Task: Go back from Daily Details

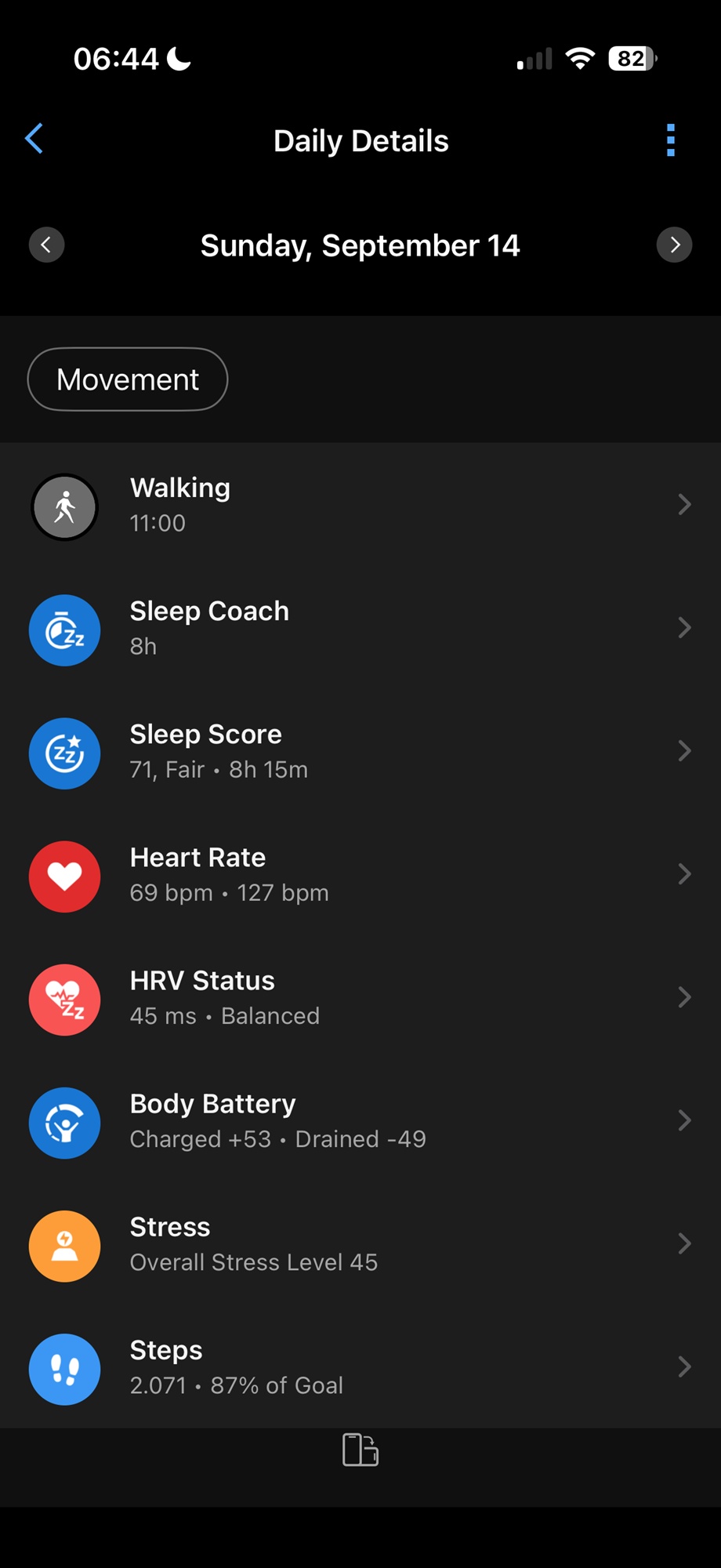Action: coord(34,140)
